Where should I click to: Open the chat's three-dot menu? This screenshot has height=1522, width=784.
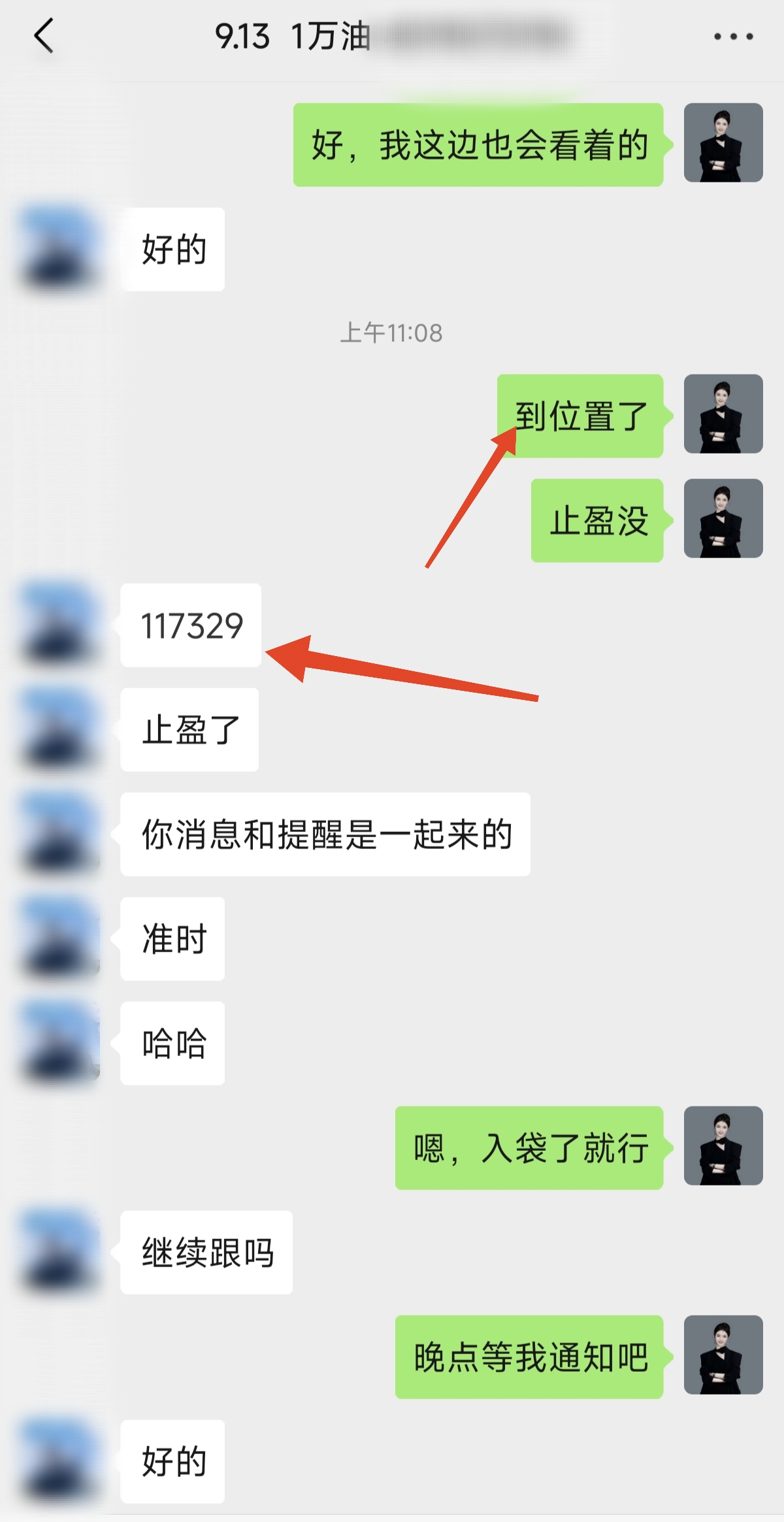coord(733,37)
